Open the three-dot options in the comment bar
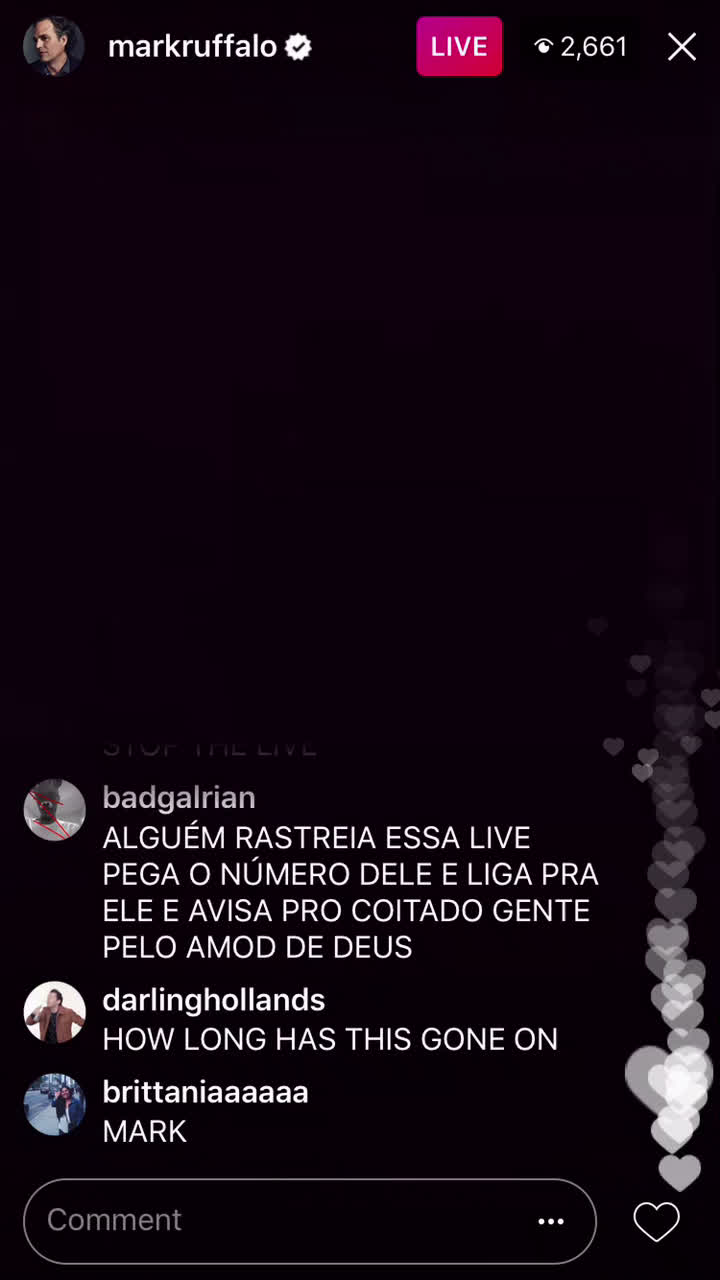Image resolution: width=720 pixels, height=1280 pixels. [551, 1221]
